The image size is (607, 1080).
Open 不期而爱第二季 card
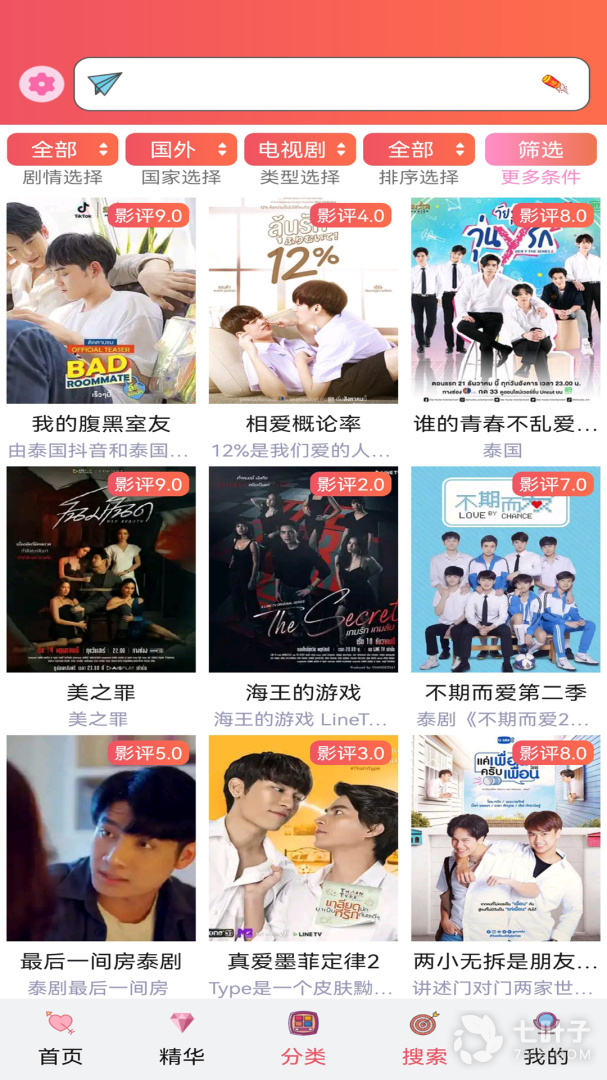tap(505, 569)
